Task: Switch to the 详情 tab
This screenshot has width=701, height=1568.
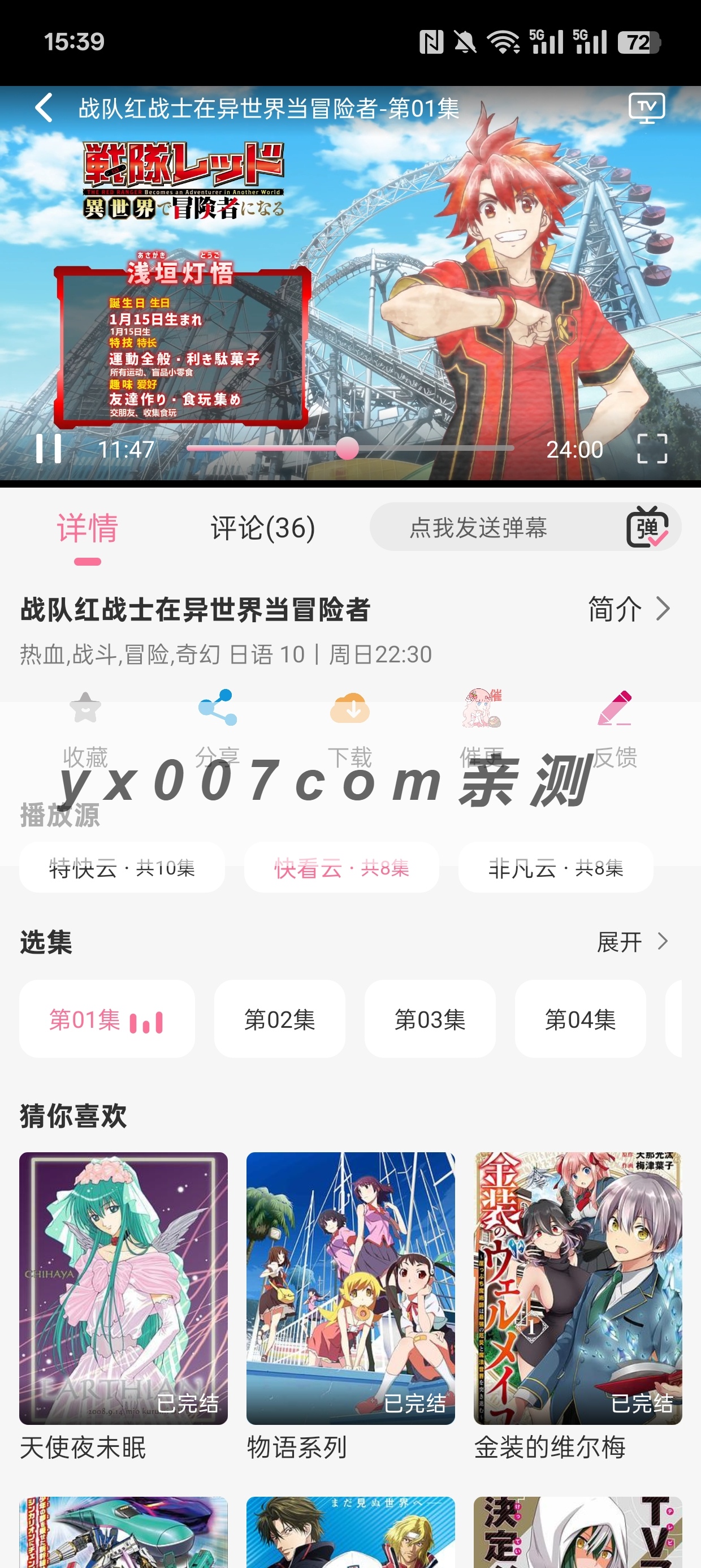Action: coord(86,528)
